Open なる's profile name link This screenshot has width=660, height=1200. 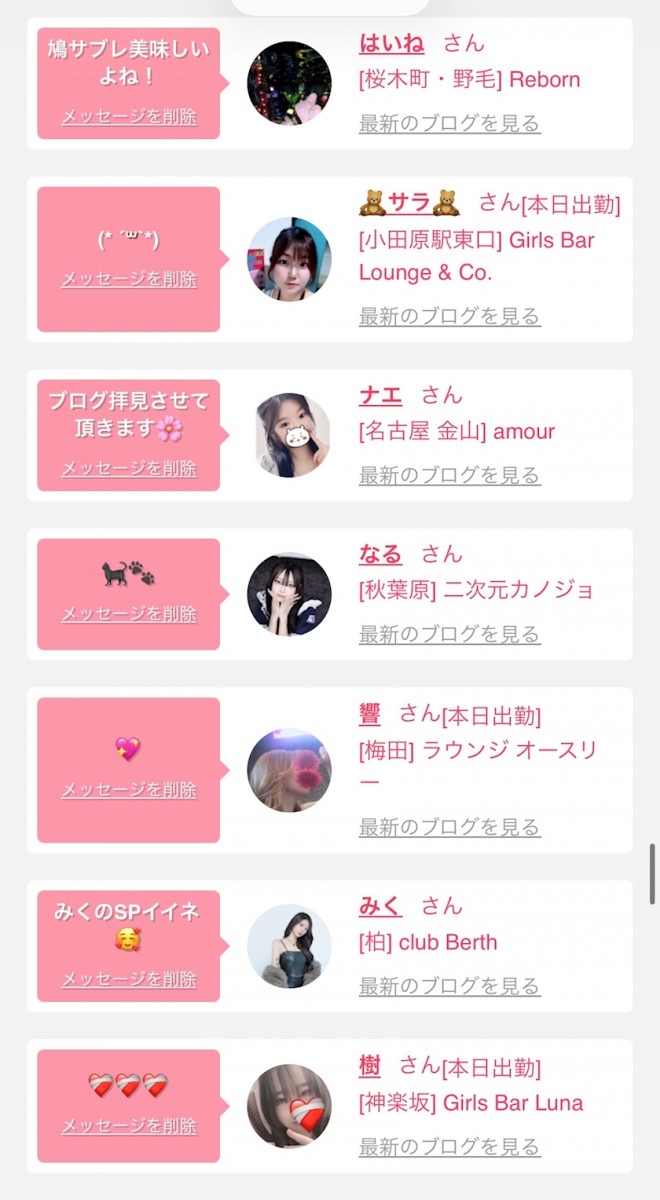pos(380,554)
